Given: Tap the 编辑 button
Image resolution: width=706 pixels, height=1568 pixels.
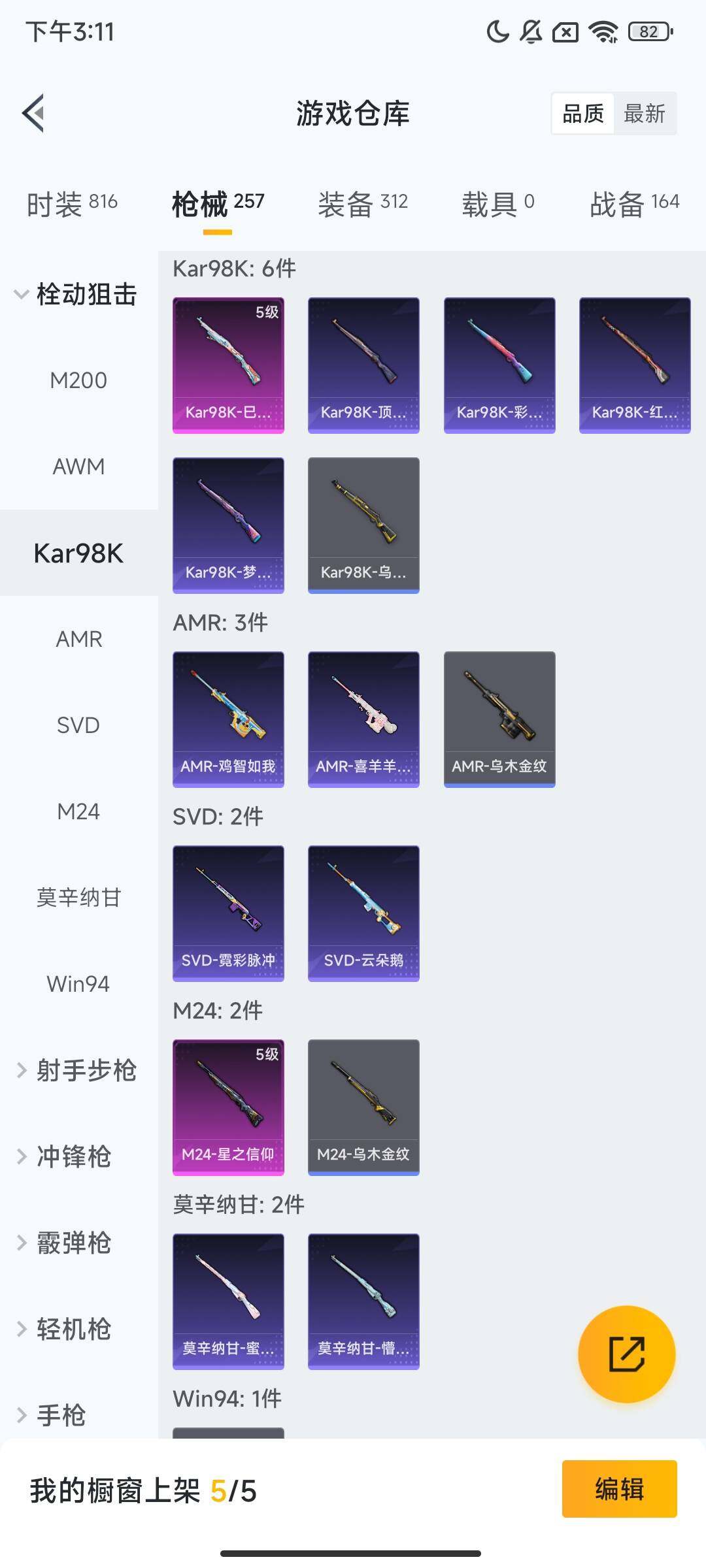Looking at the screenshot, I should 619,1489.
